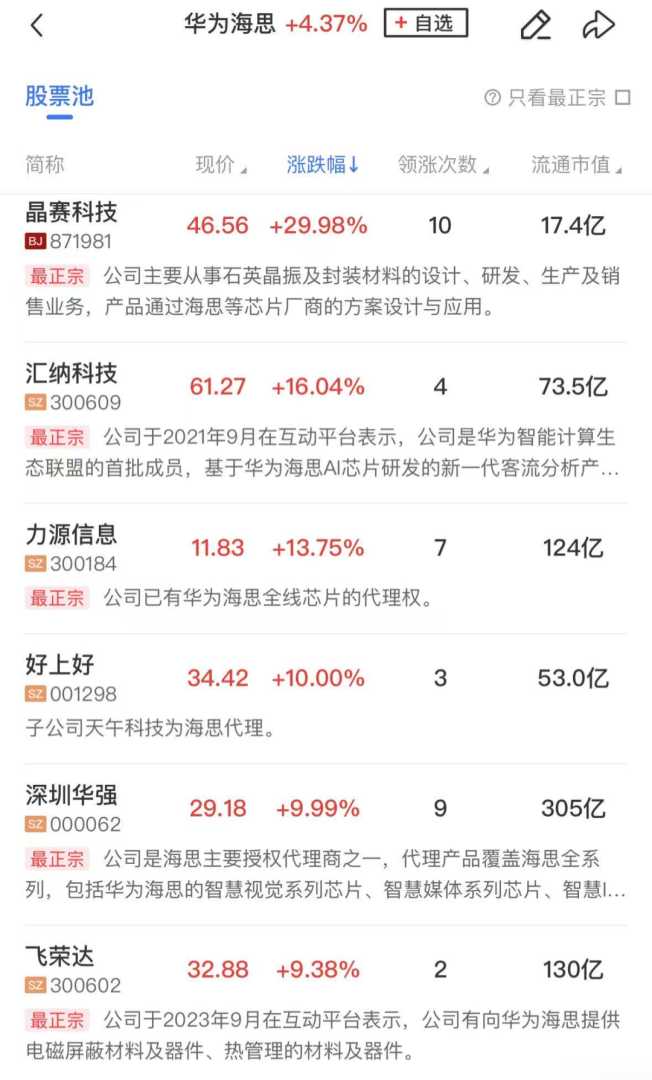Share this 华为海思 page

pos(598,26)
